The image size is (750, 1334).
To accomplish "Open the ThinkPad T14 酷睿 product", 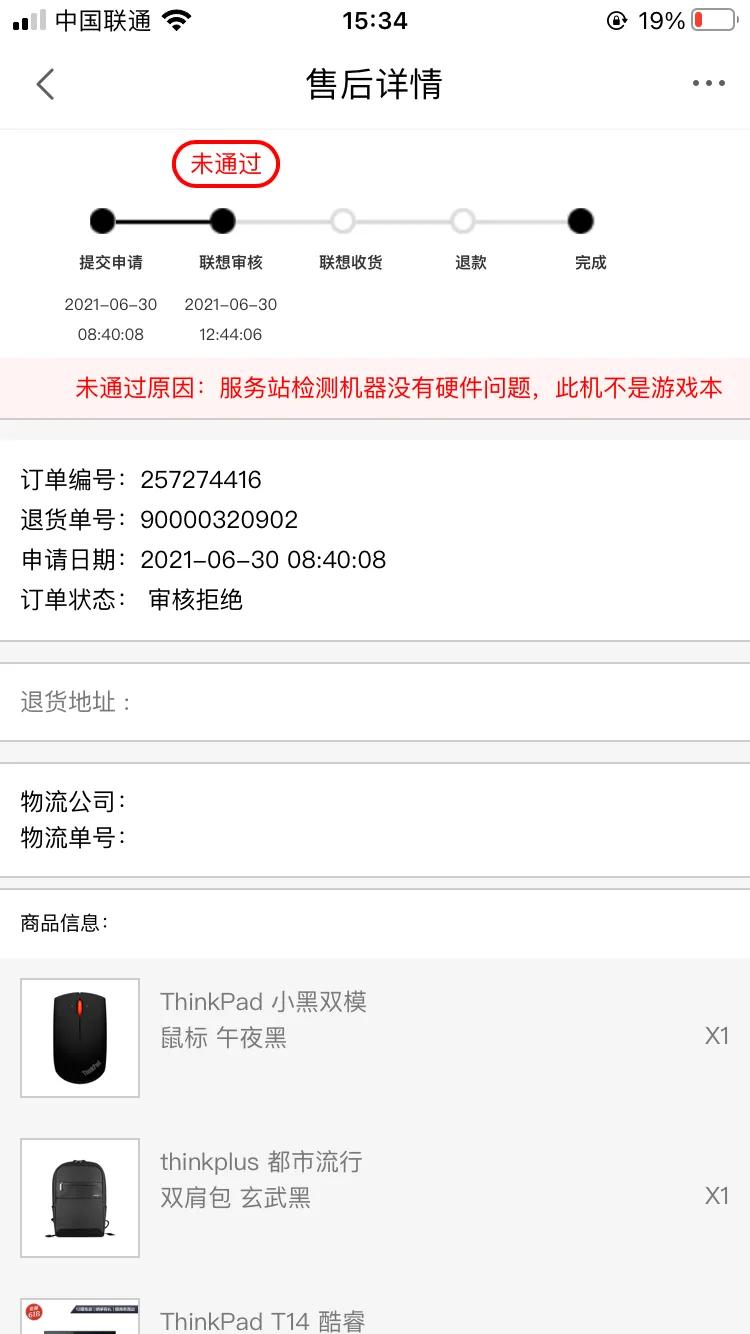I will (262, 1320).
